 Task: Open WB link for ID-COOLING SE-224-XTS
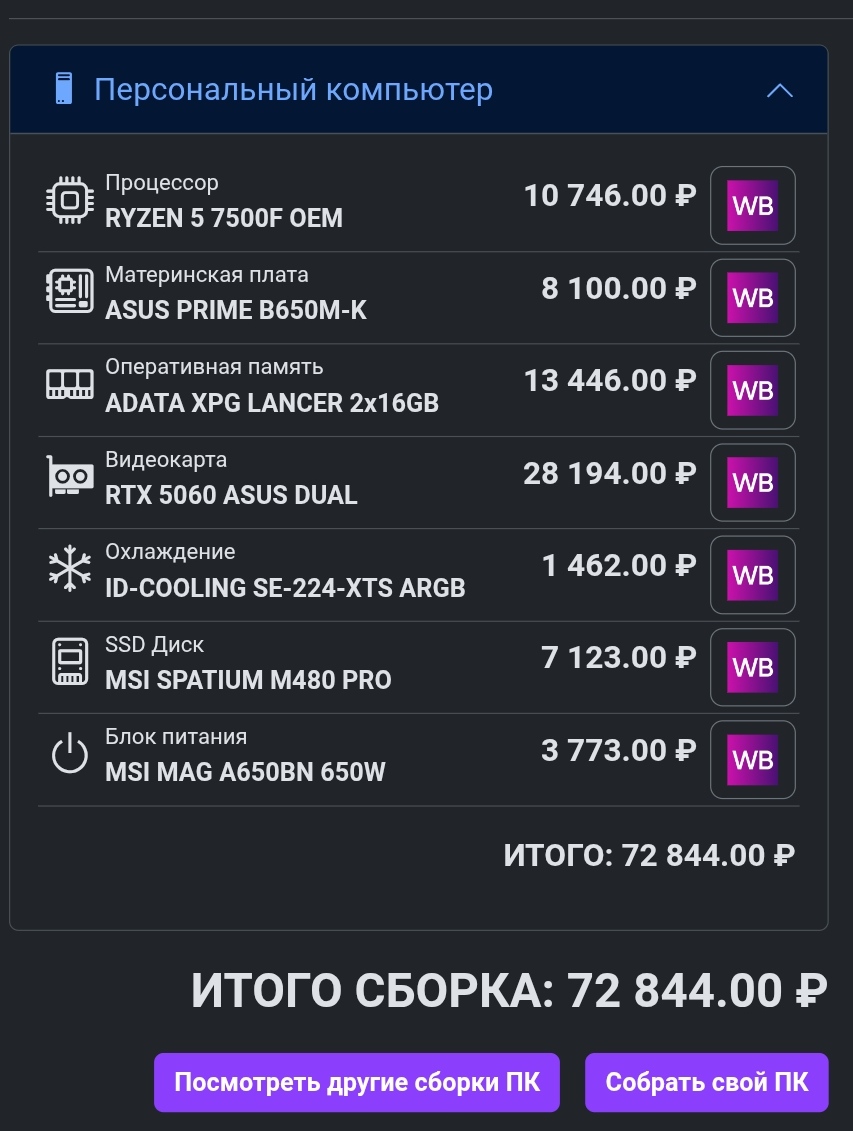(x=752, y=575)
